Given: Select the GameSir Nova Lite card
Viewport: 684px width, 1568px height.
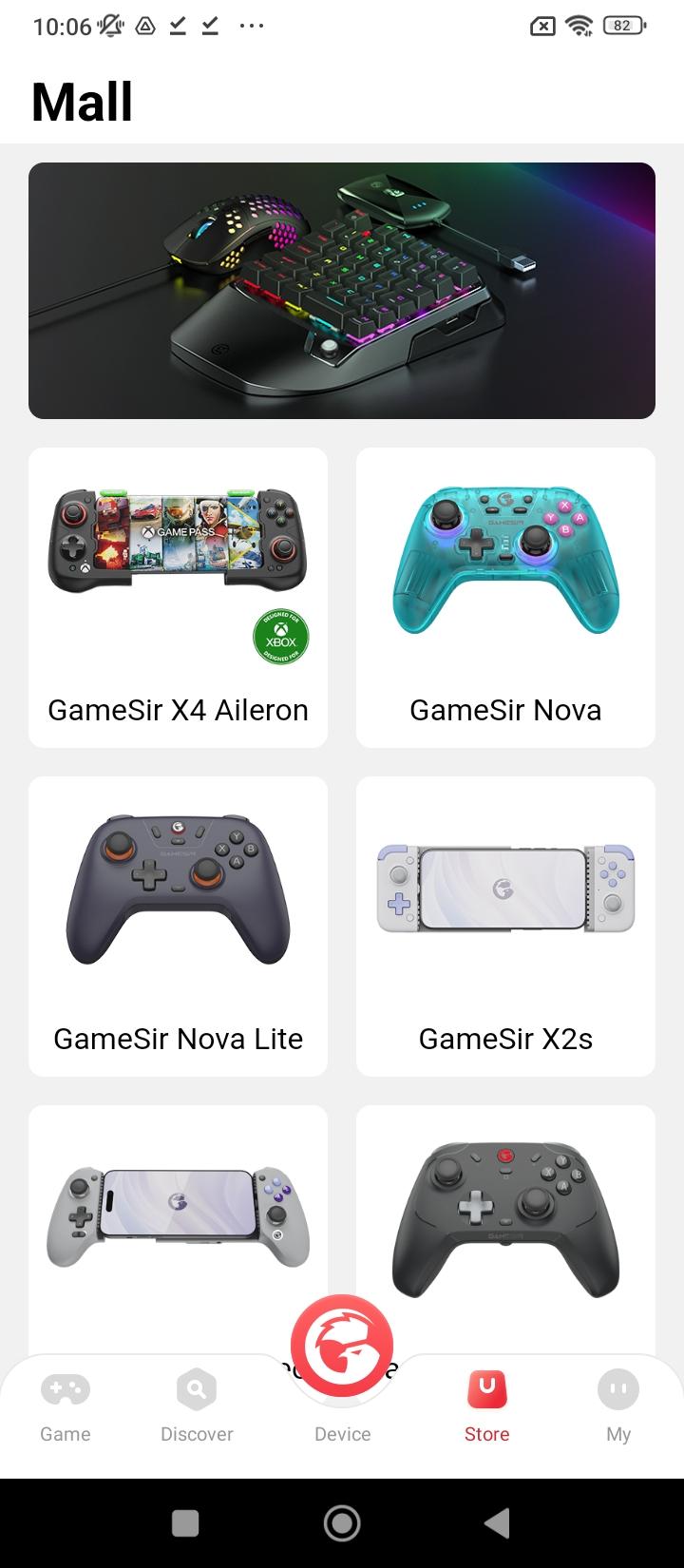Looking at the screenshot, I should tap(178, 926).
